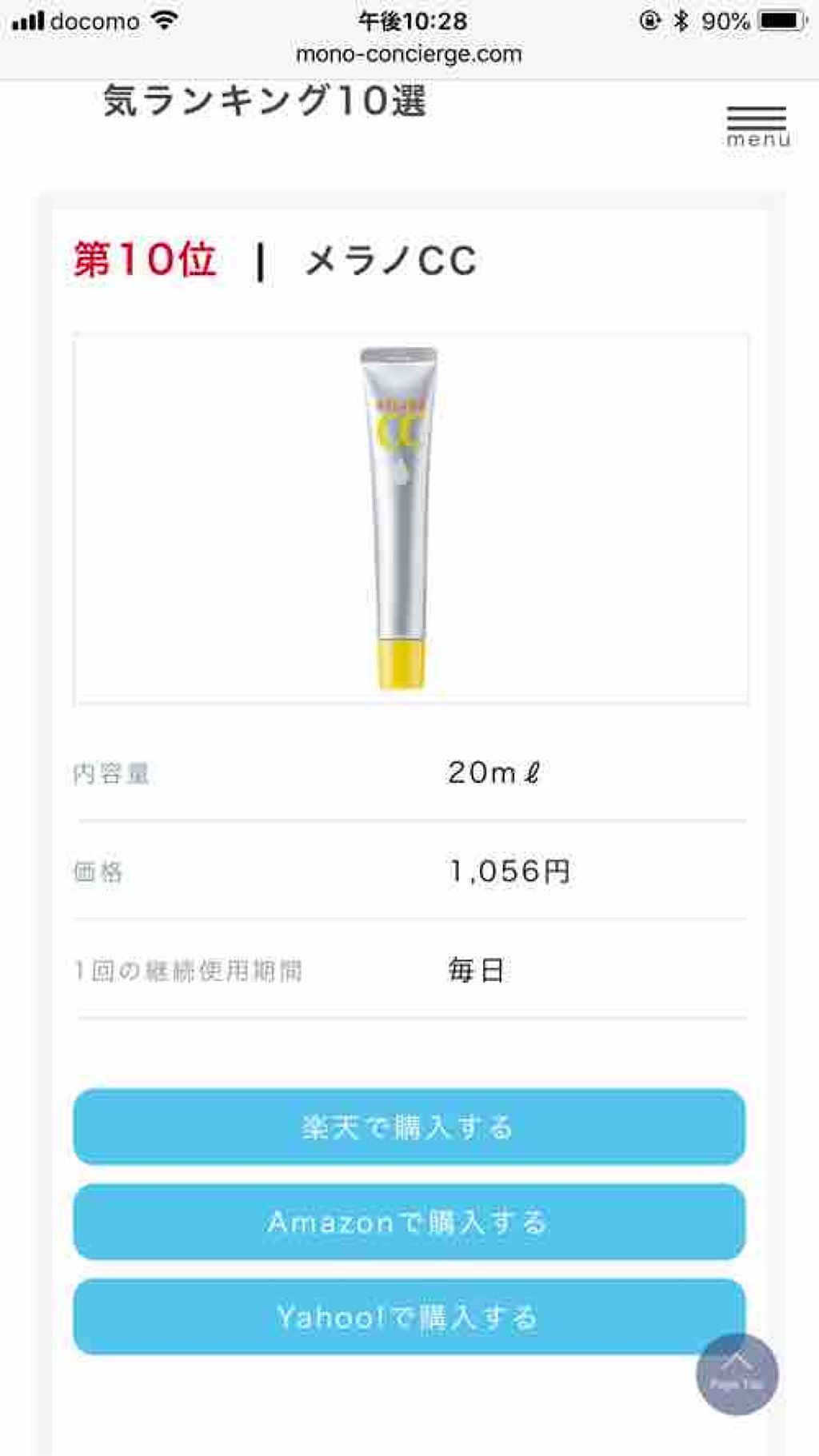
Task: Open the hamburger menu
Action: coord(757,125)
